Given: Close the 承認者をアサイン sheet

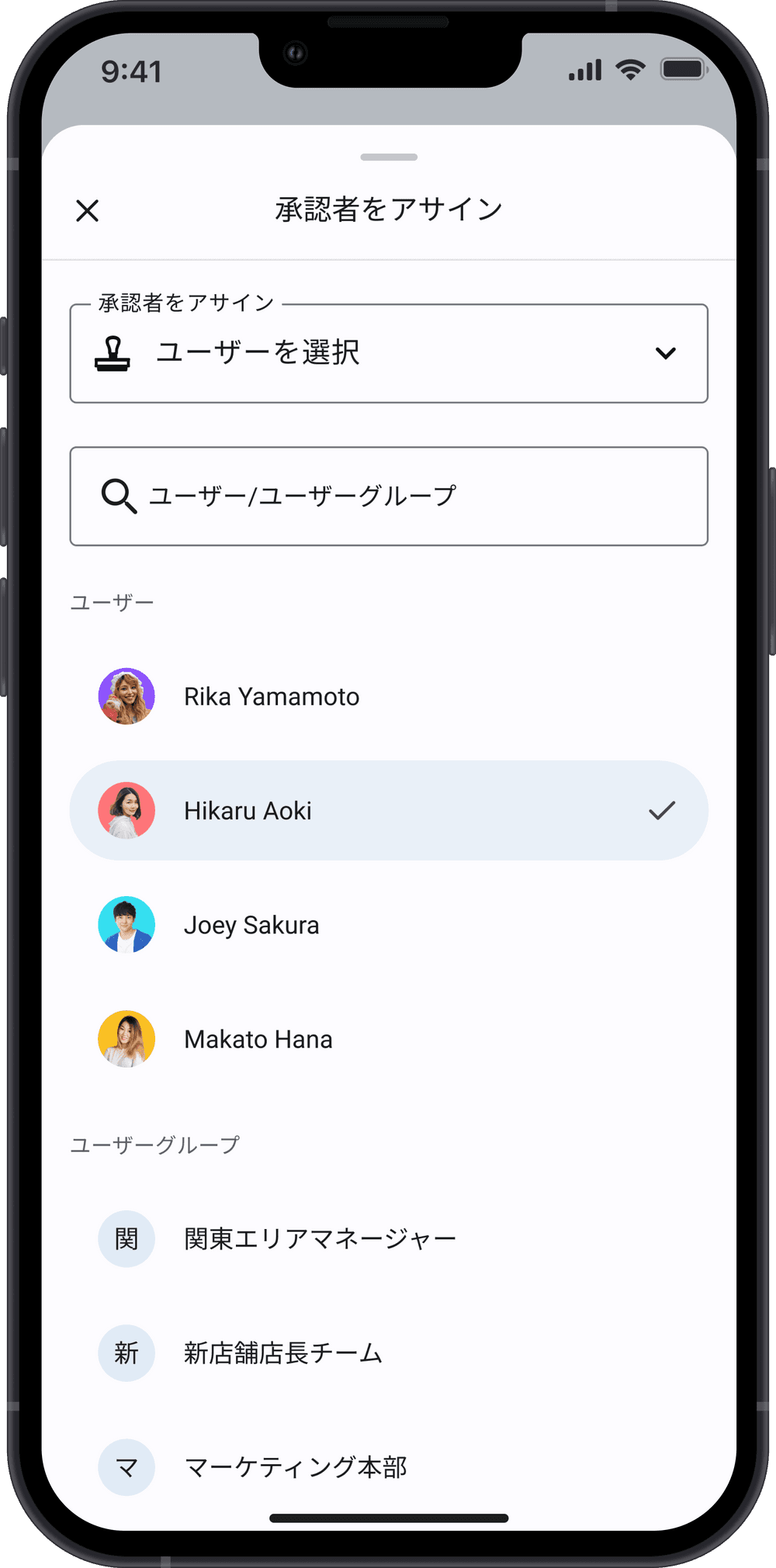Looking at the screenshot, I should (x=87, y=210).
